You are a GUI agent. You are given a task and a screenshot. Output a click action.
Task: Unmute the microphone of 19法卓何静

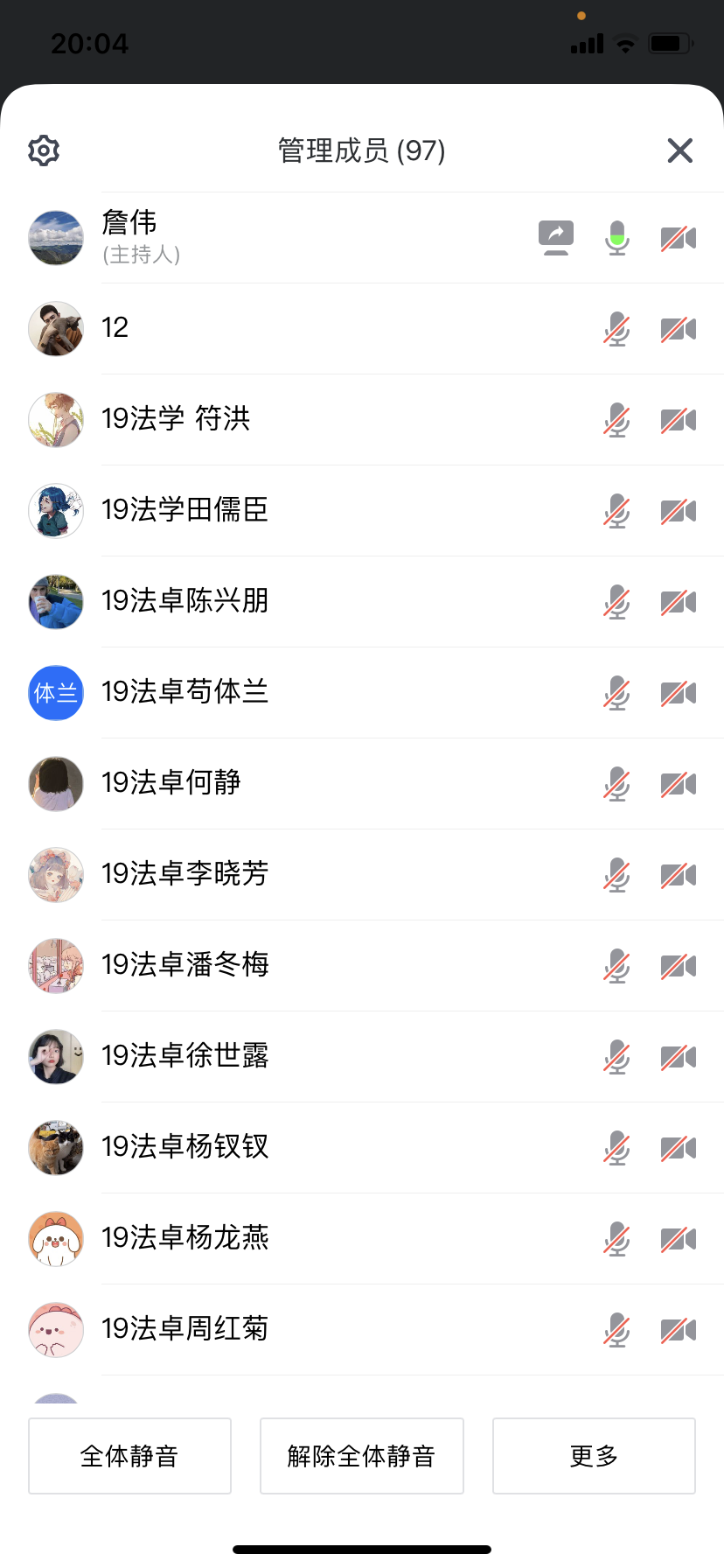click(617, 784)
